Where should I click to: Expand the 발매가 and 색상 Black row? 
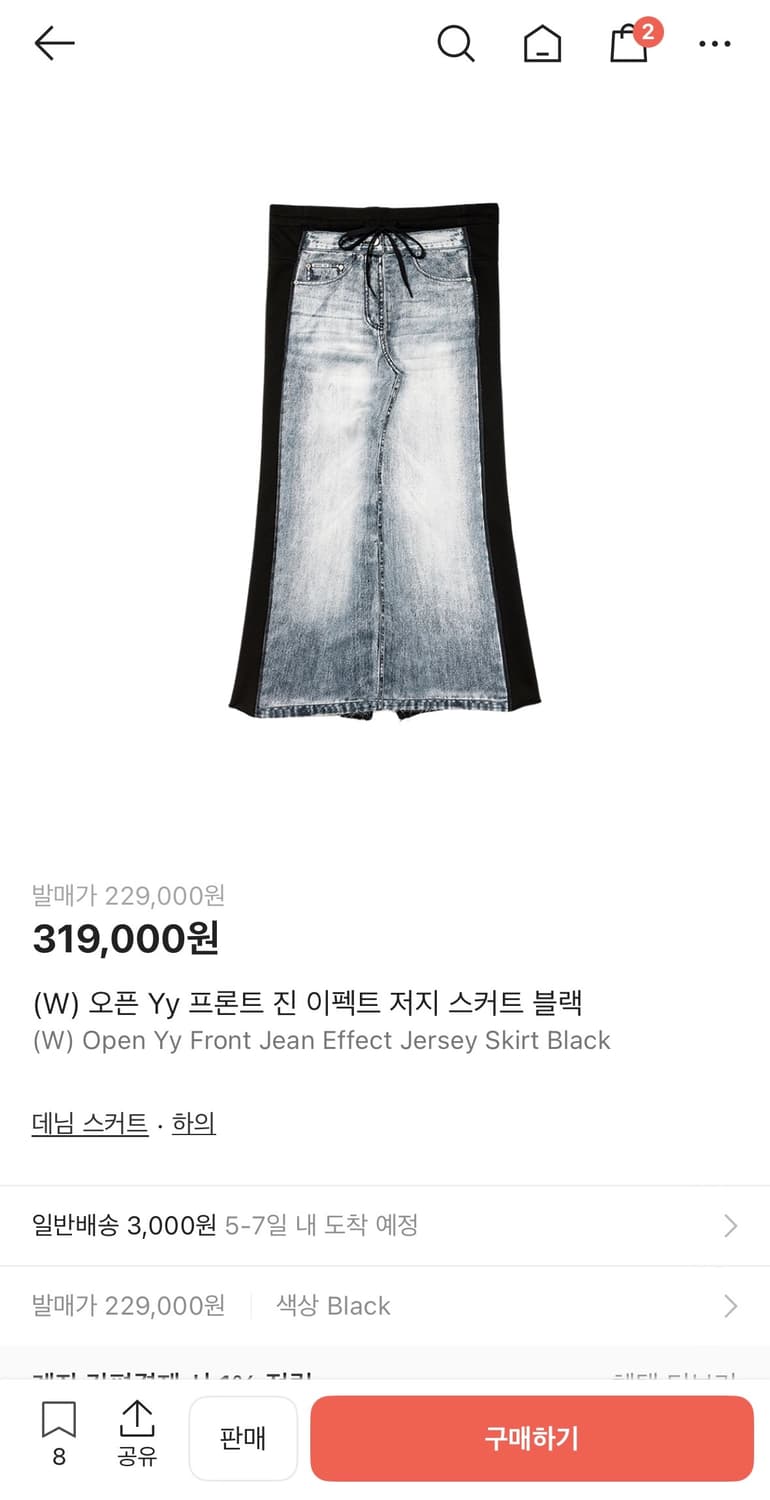tap(385, 1305)
